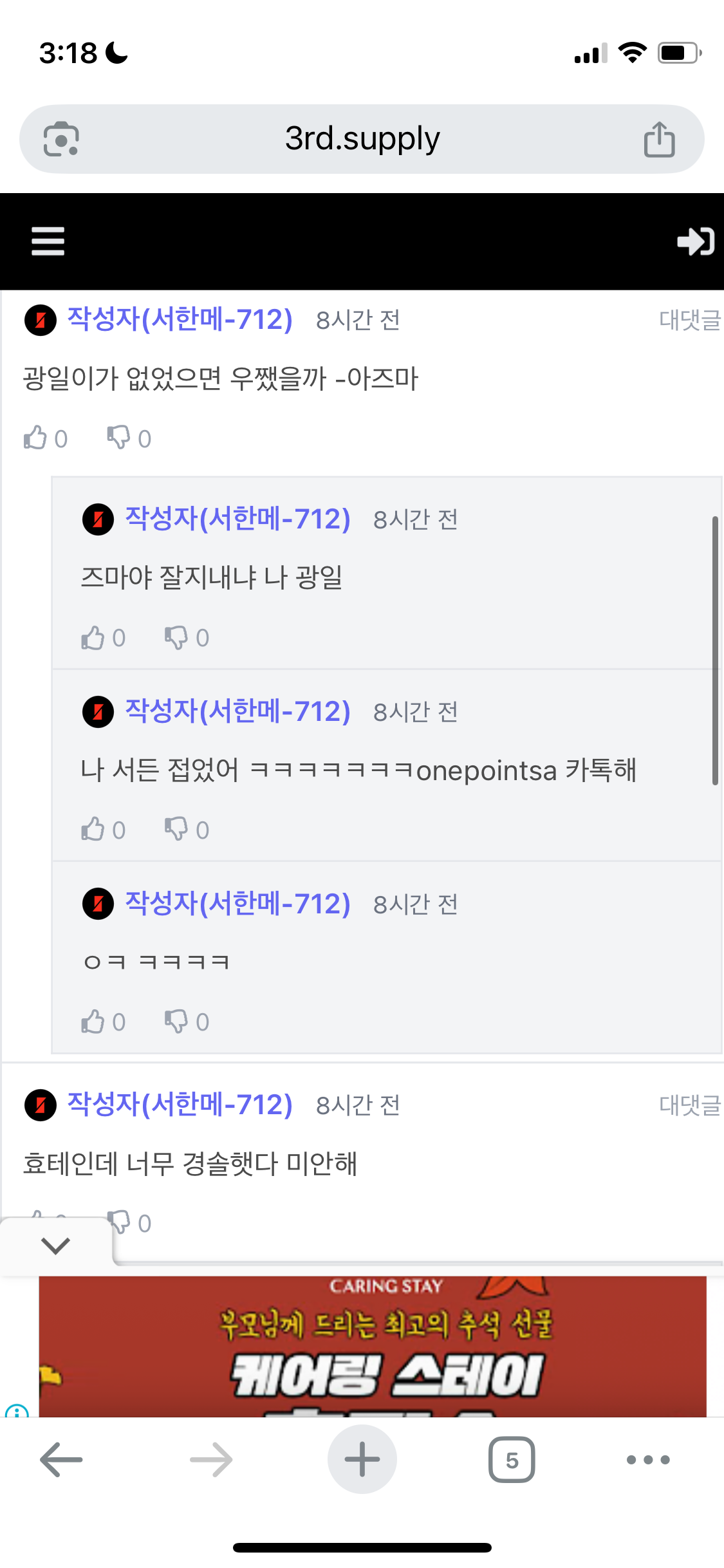724x1568 pixels.
Task: Open the camera search icon in the address bar
Action: (61, 139)
